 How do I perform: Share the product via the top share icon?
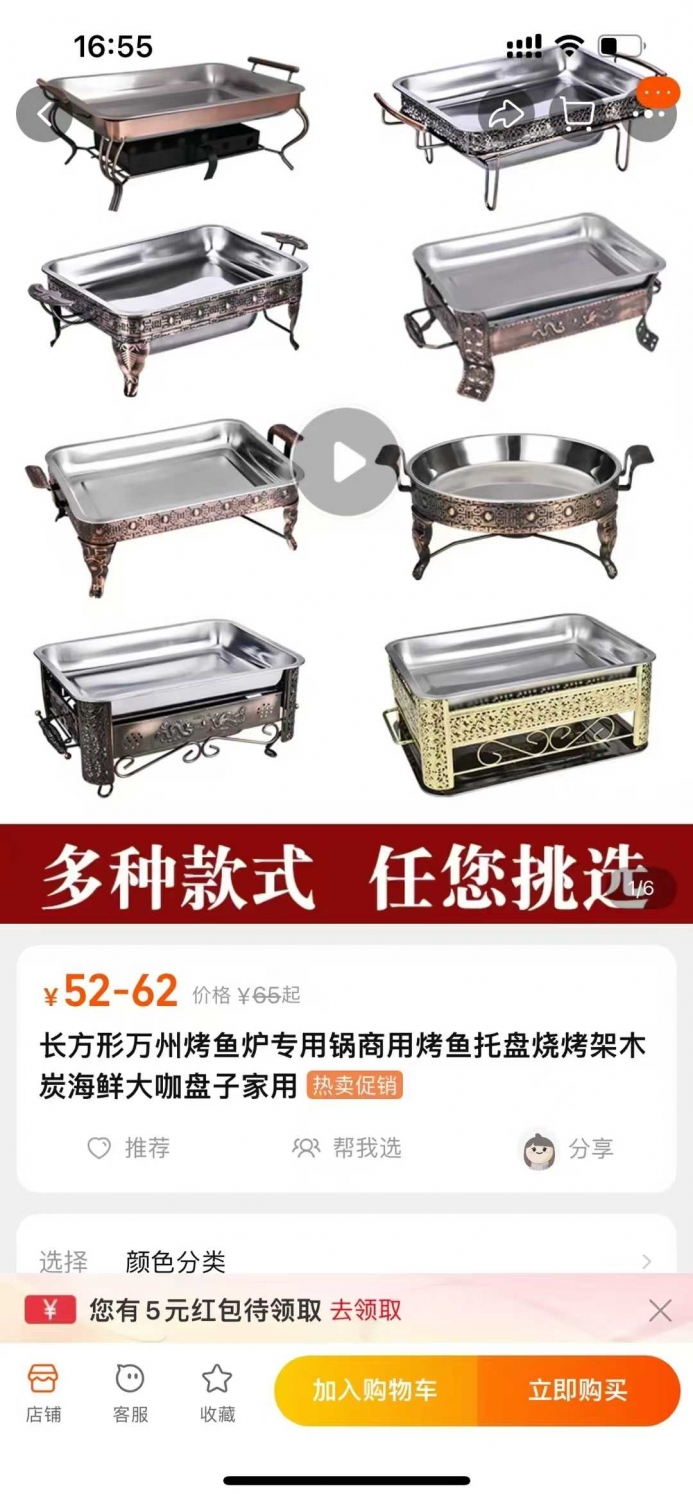tap(506, 113)
